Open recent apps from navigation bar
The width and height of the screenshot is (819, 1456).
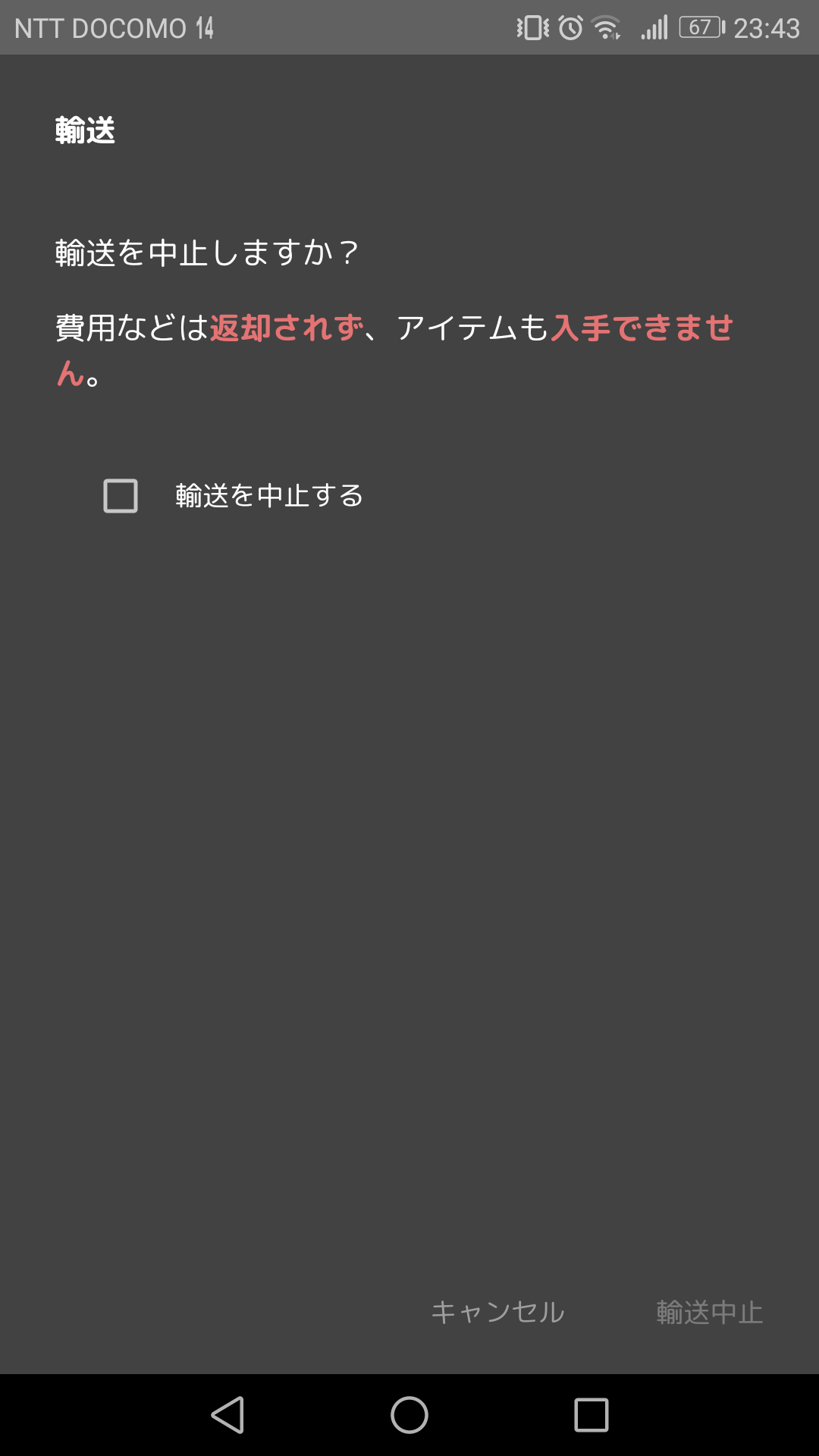(591, 1415)
